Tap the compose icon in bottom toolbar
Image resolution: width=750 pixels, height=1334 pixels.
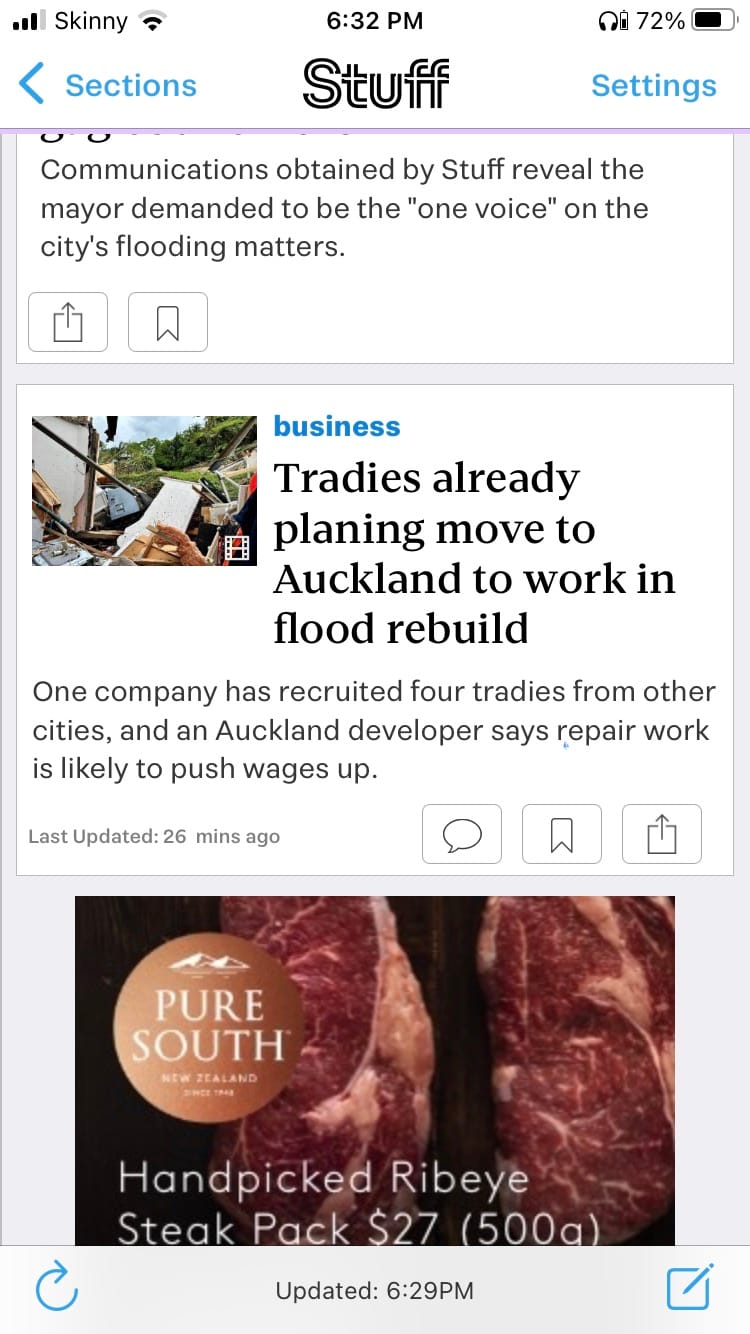[x=690, y=1287]
